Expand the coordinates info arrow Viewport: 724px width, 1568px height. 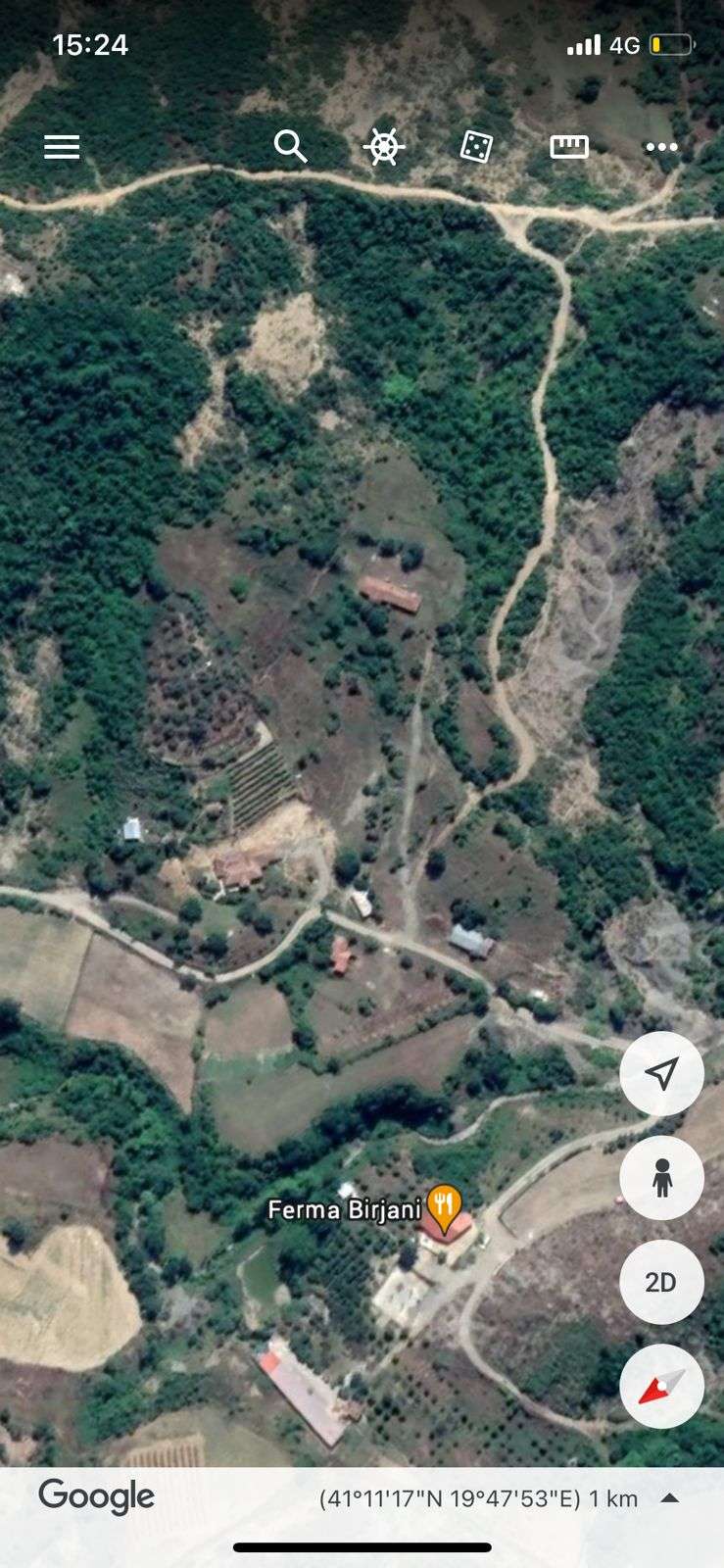(670, 1497)
